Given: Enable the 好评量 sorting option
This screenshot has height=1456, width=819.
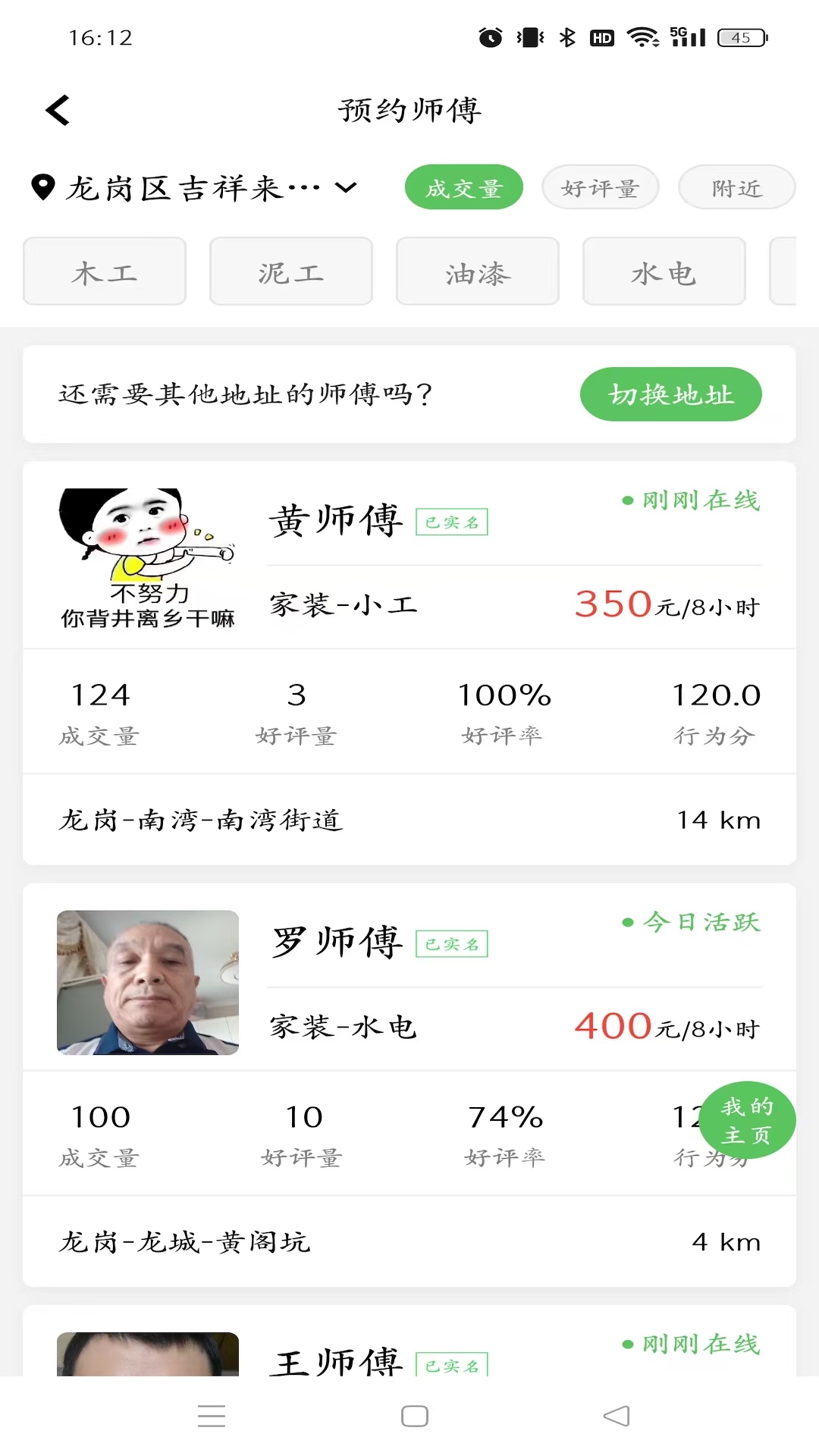Looking at the screenshot, I should (x=600, y=187).
